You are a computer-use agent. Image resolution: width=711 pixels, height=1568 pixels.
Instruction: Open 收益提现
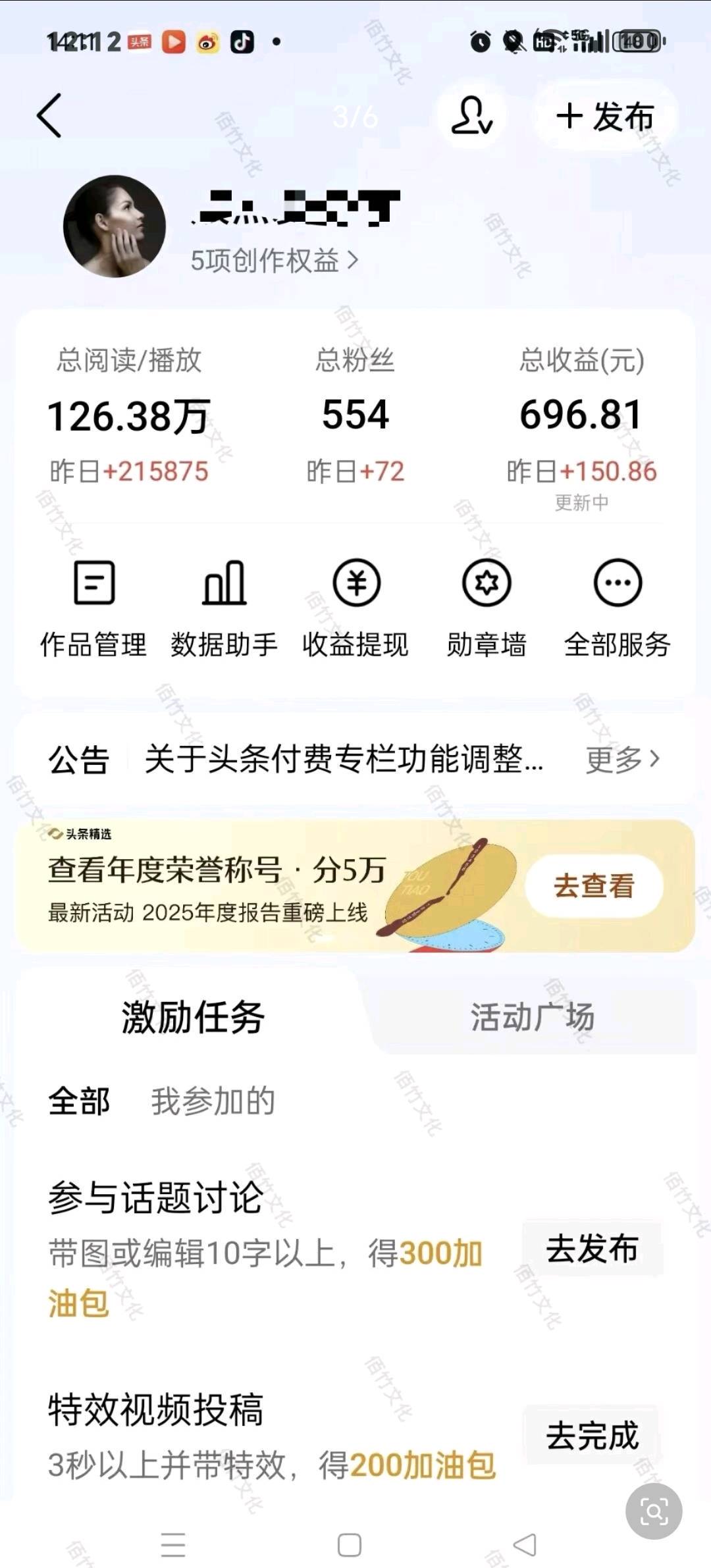[355, 606]
